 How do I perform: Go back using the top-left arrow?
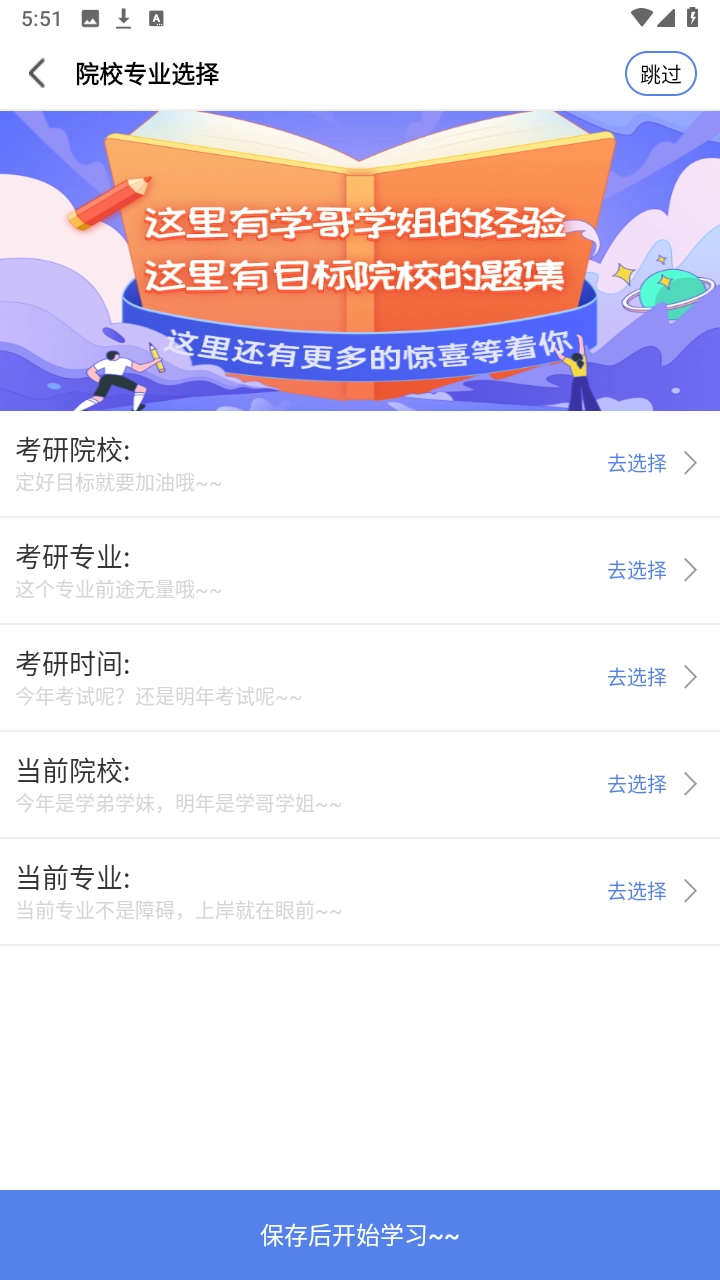click(38, 73)
